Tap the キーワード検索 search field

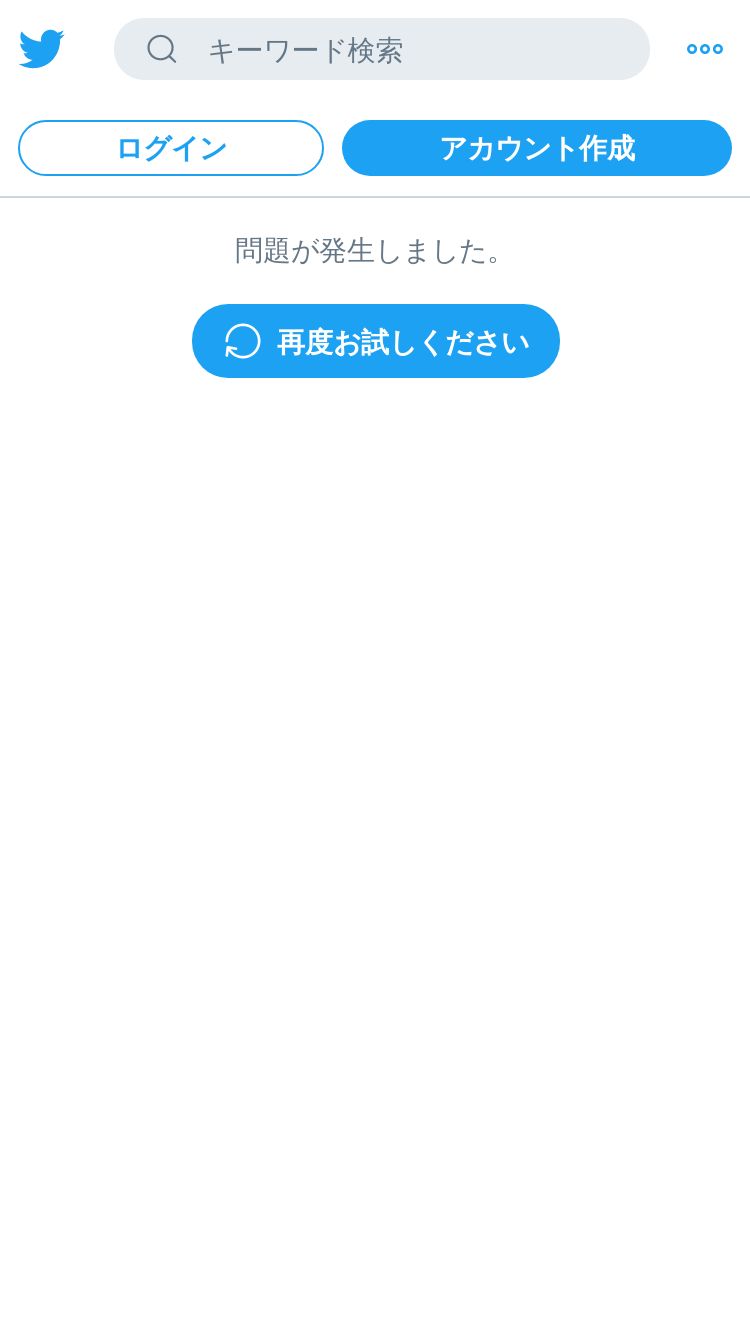pyautogui.click(x=382, y=49)
